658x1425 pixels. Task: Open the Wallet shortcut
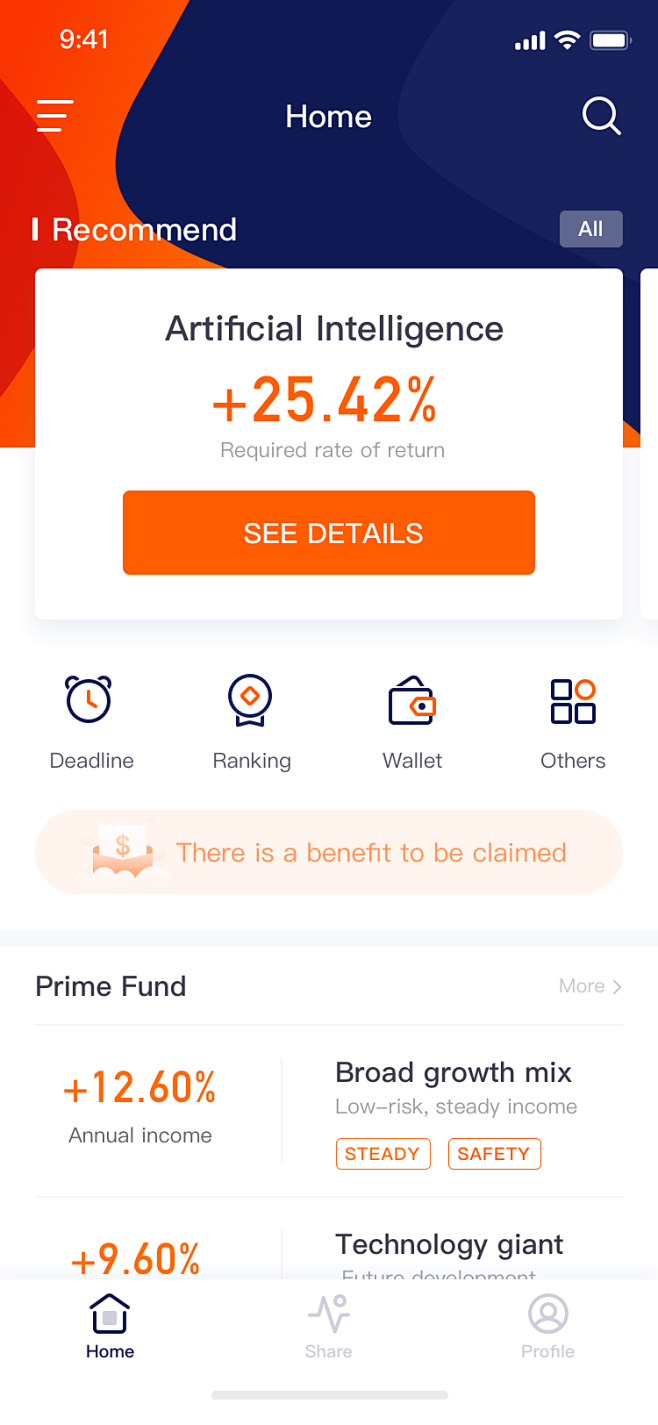tap(412, 721)
